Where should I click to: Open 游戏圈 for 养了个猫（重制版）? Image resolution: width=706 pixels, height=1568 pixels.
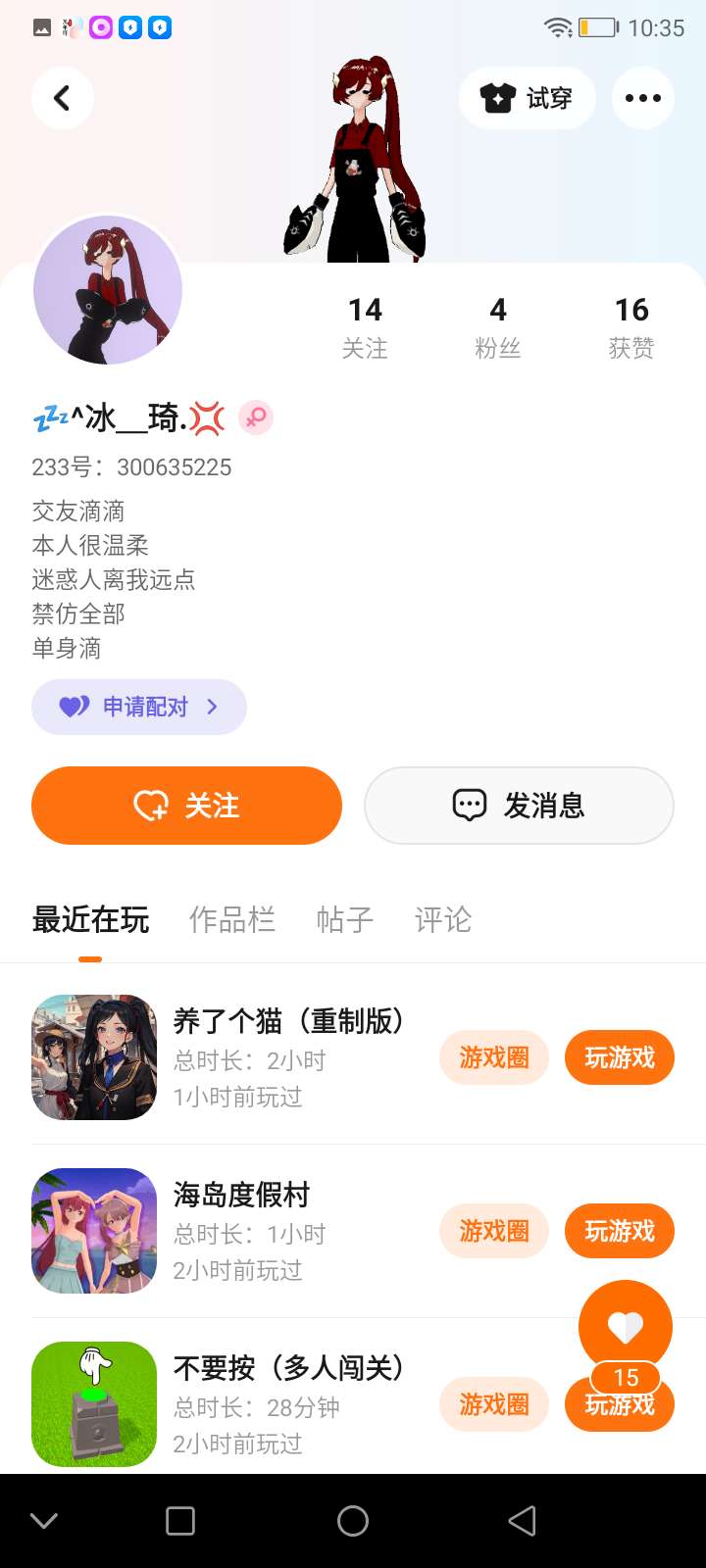tap(494, 1057)
